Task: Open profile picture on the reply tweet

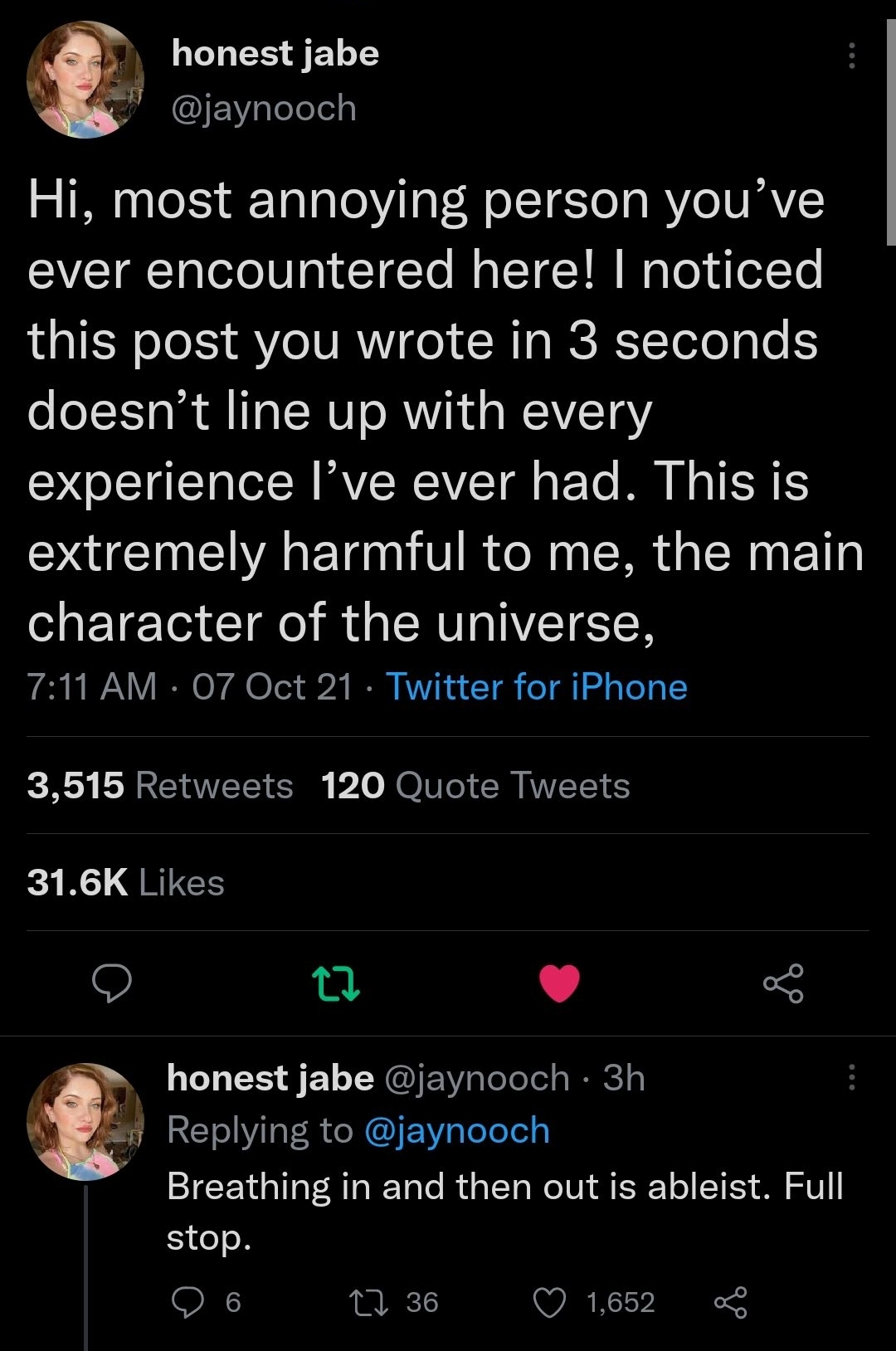Action: 85,1122
